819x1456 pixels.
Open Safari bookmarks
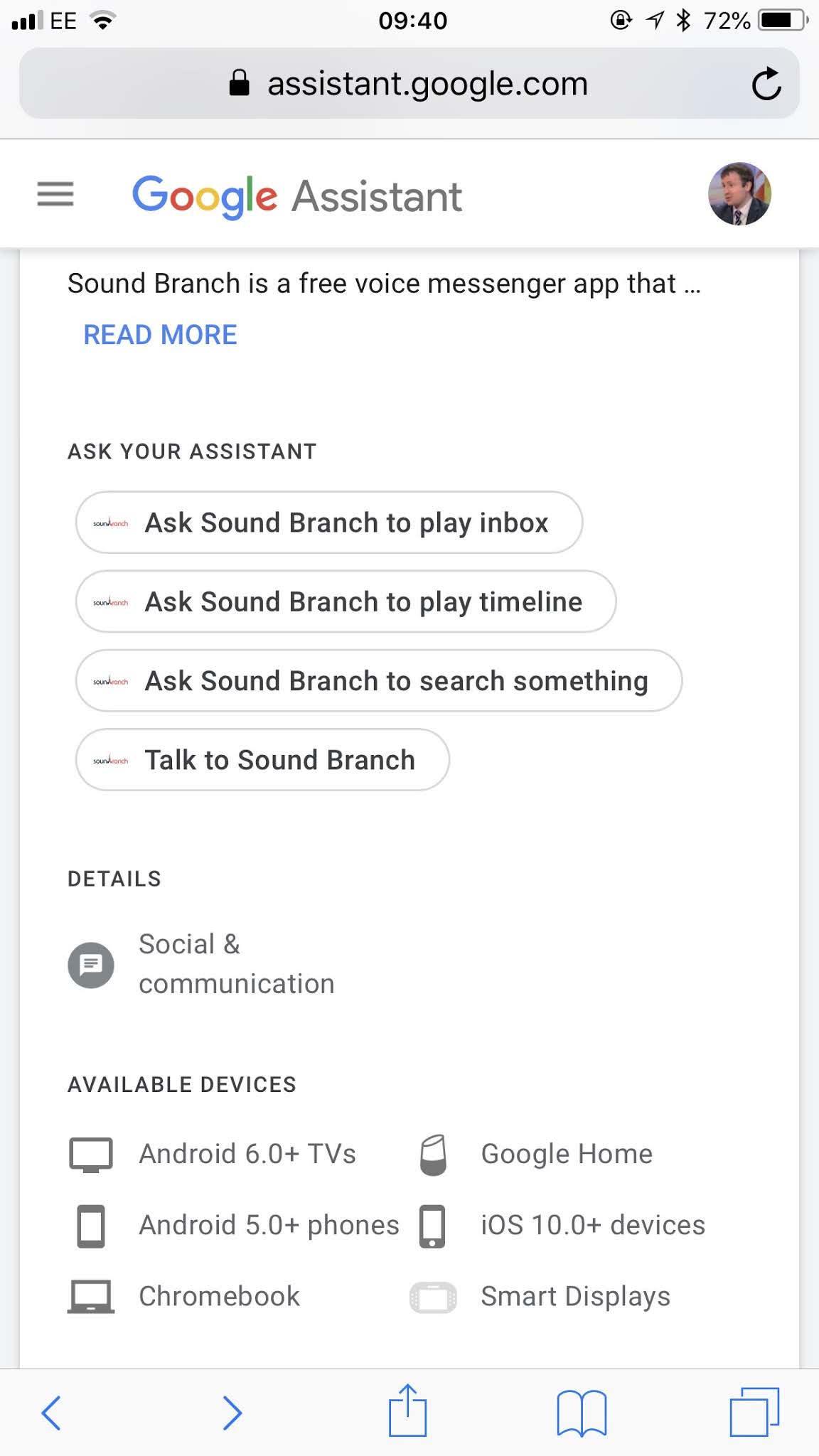pyautogui.click(x=582, y=1412)
